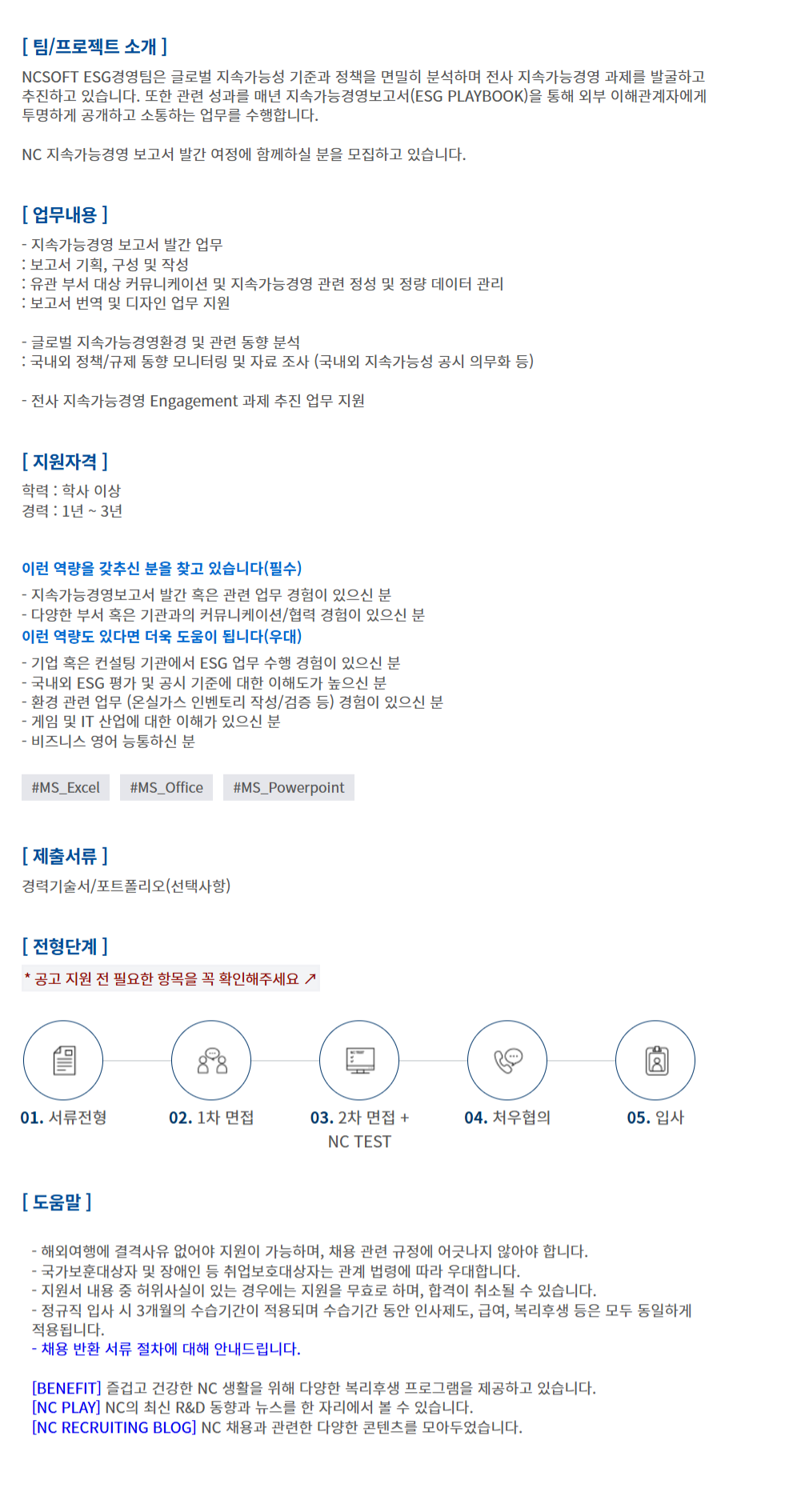
Task: Tap the #MS_Powerpoint tag
Action: pyautogui.click(x=288, y=787)
